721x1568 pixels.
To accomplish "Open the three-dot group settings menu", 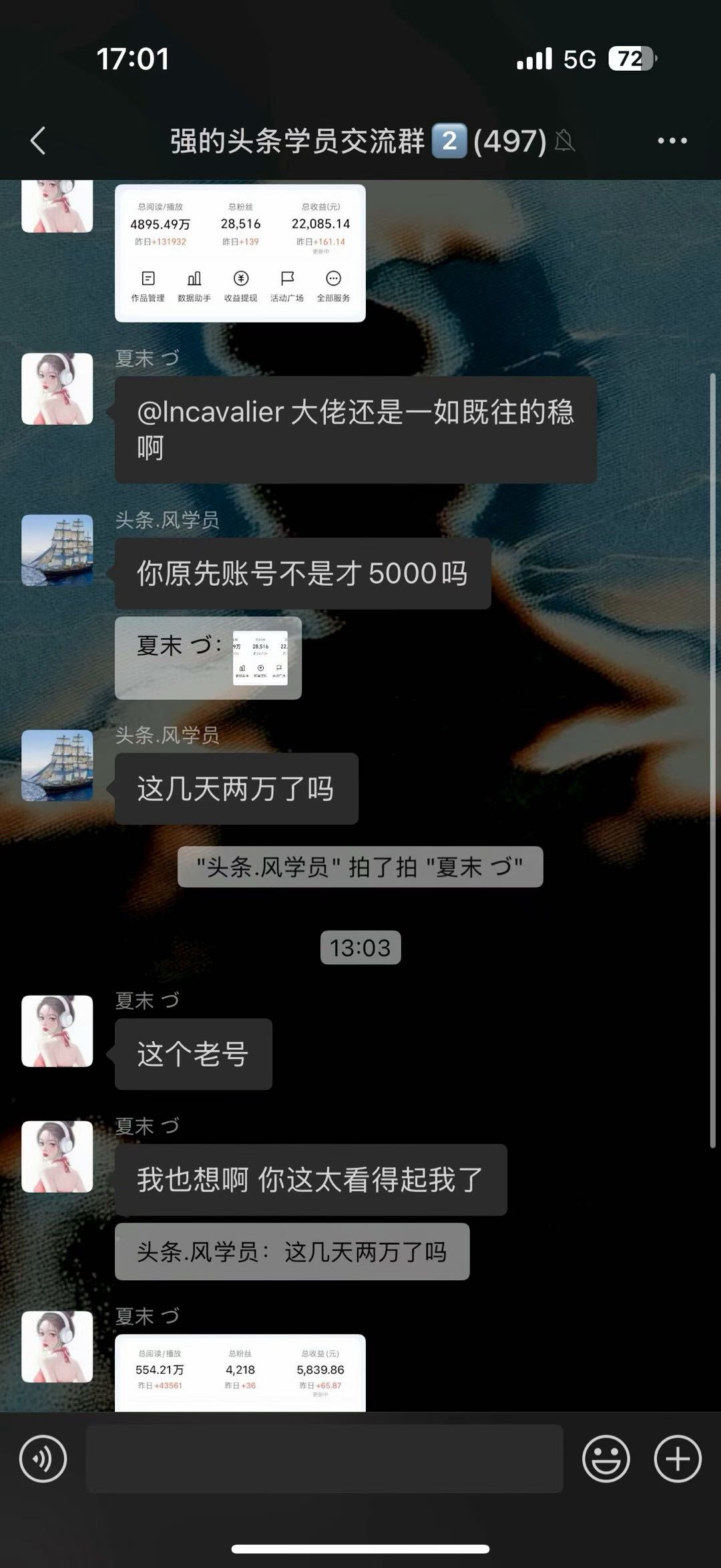I will (x=672, y=140).
